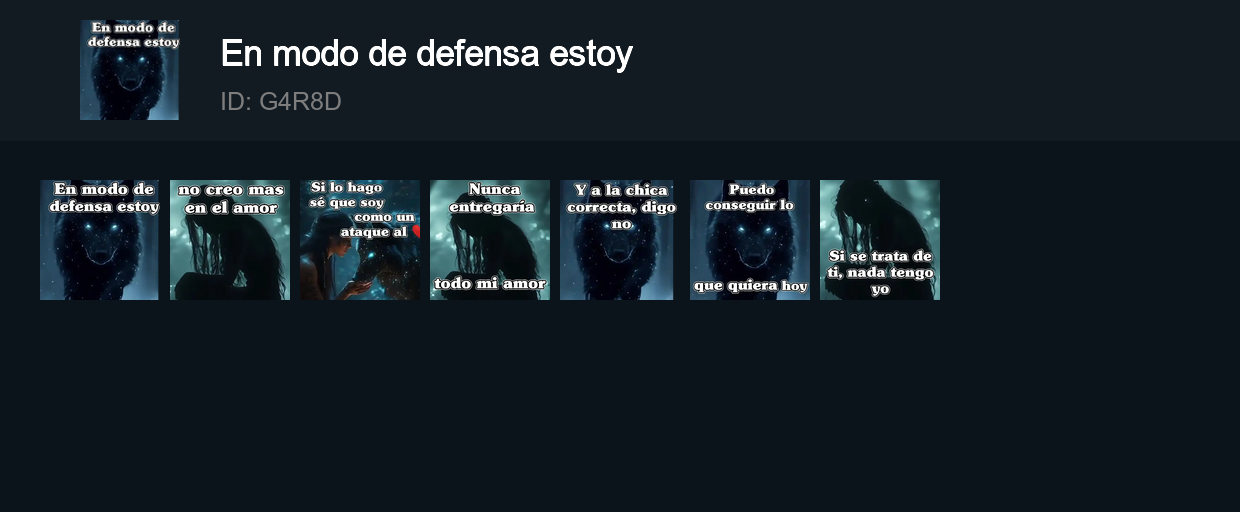1240x512 pixels.
Task: Tap the pack cover image in header
Action: [130, 70]
